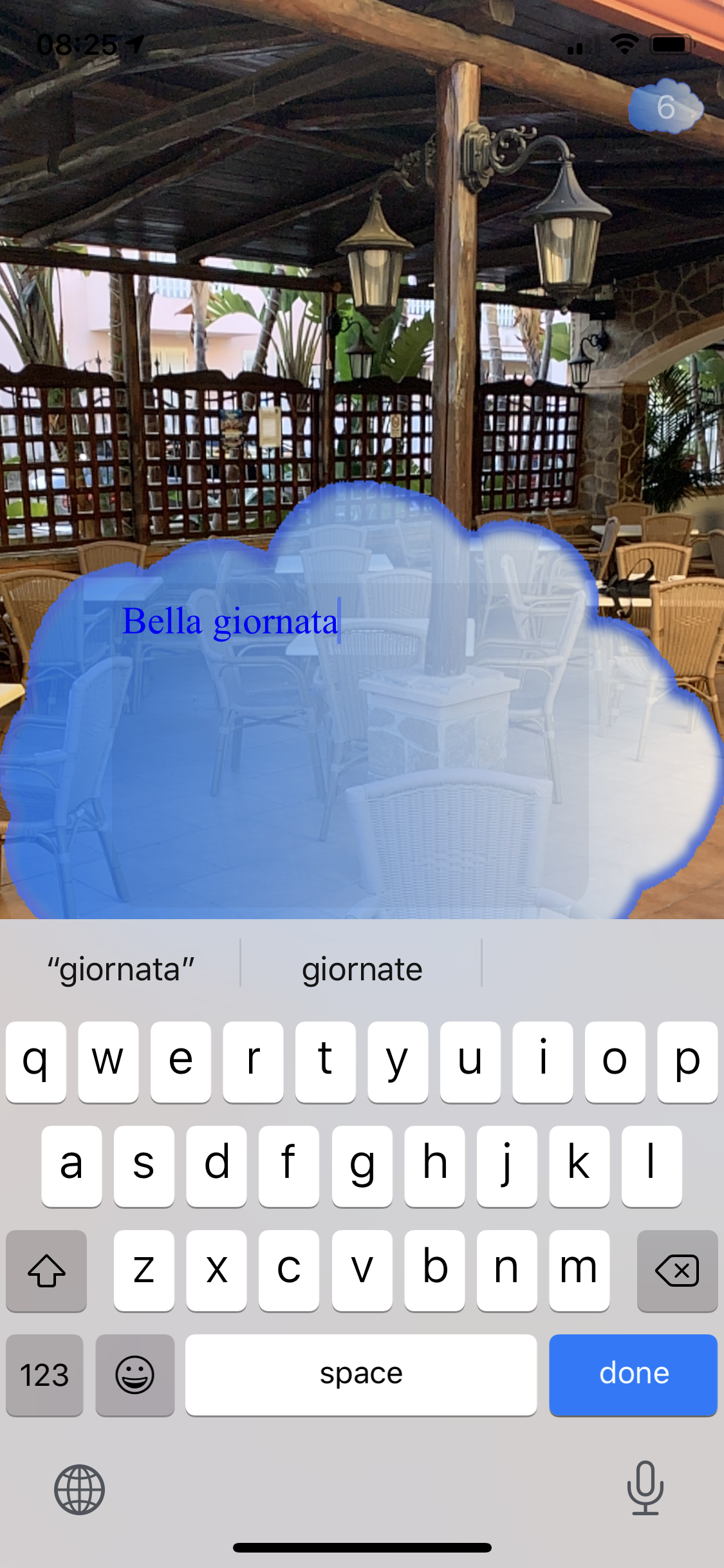Start dictation with the microphone icon

645,1488
